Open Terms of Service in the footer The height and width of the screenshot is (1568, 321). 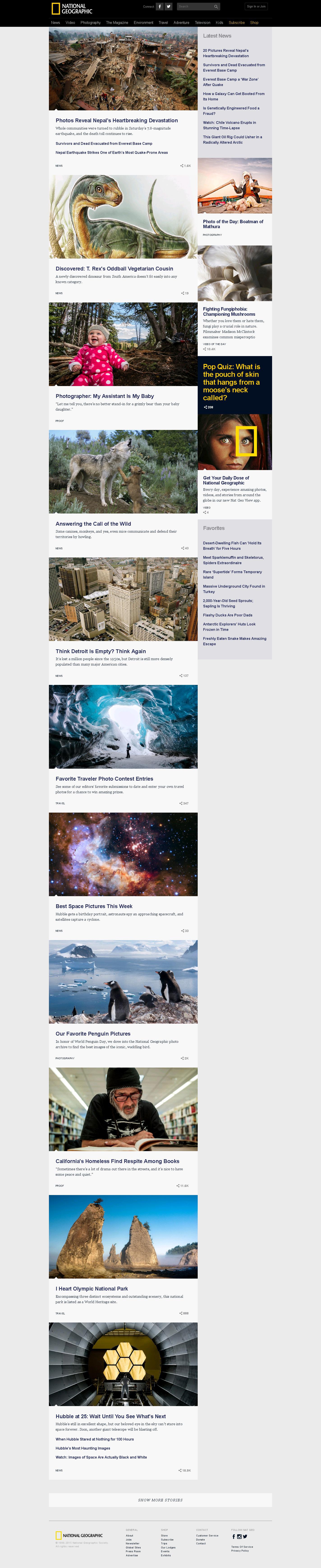[242, 1547]
